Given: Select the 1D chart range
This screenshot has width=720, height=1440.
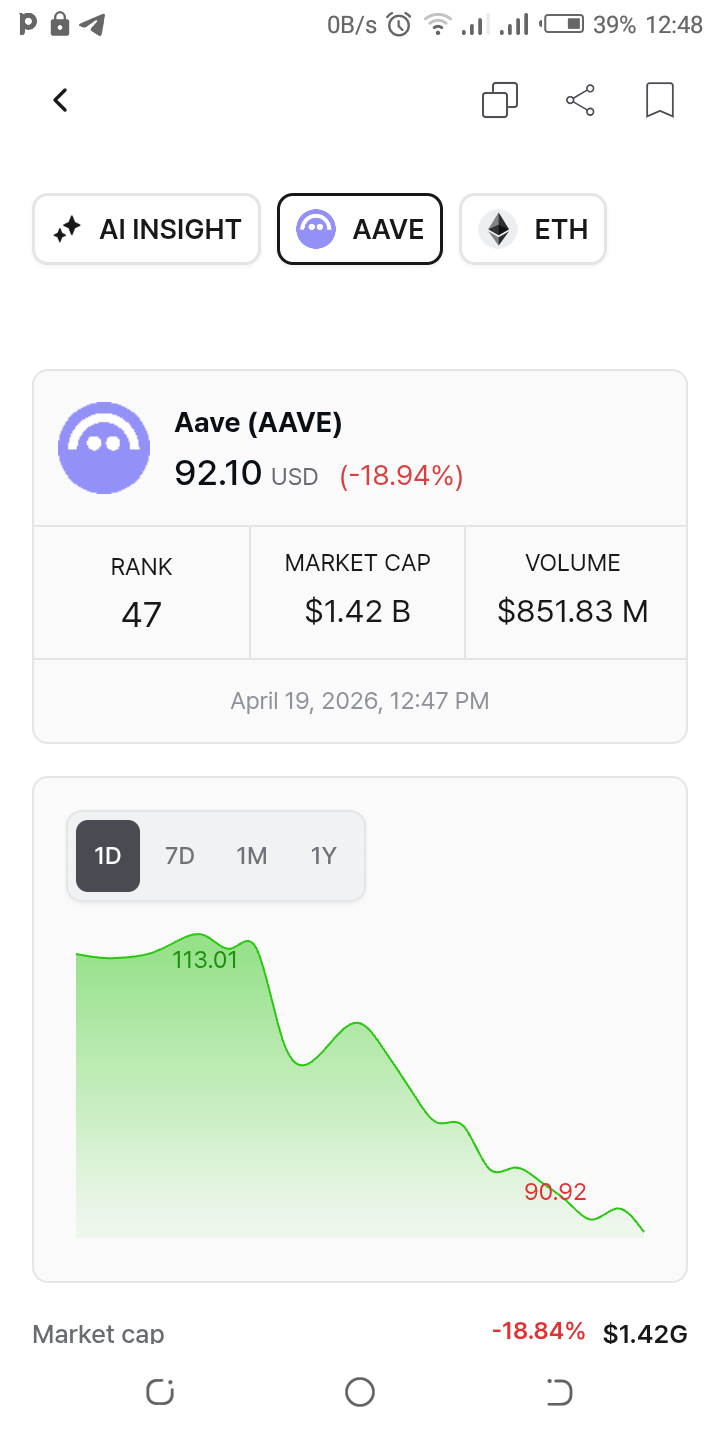Looking at the screenshot, I should click(108, 856).
